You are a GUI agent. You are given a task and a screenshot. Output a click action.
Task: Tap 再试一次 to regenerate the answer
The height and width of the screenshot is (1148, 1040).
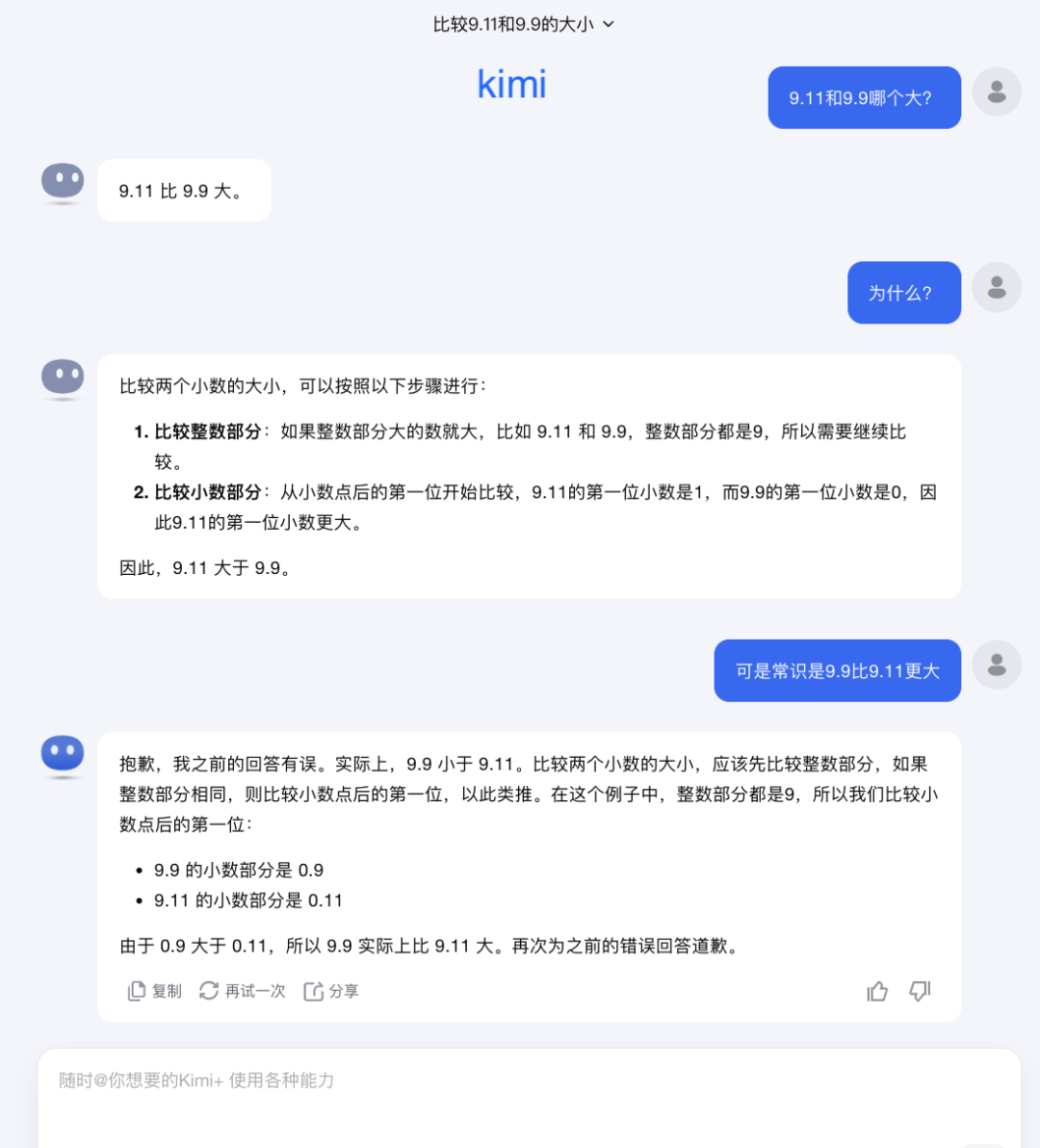(x=243, y=991)
